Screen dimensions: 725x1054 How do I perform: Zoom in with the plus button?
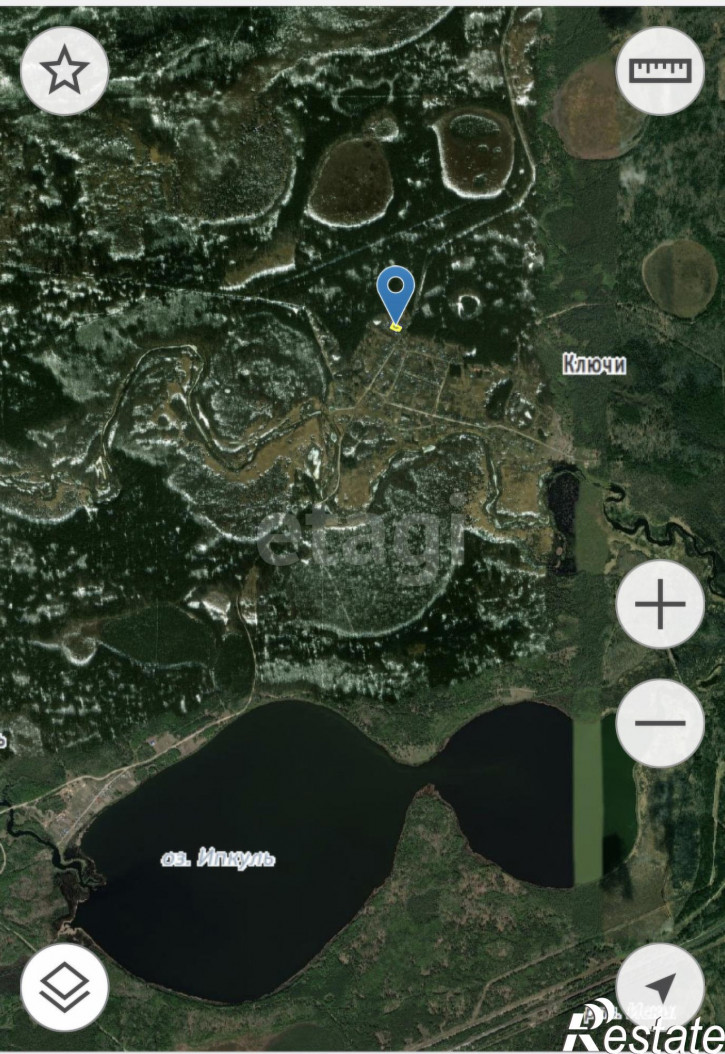click(x=660, y=604)
